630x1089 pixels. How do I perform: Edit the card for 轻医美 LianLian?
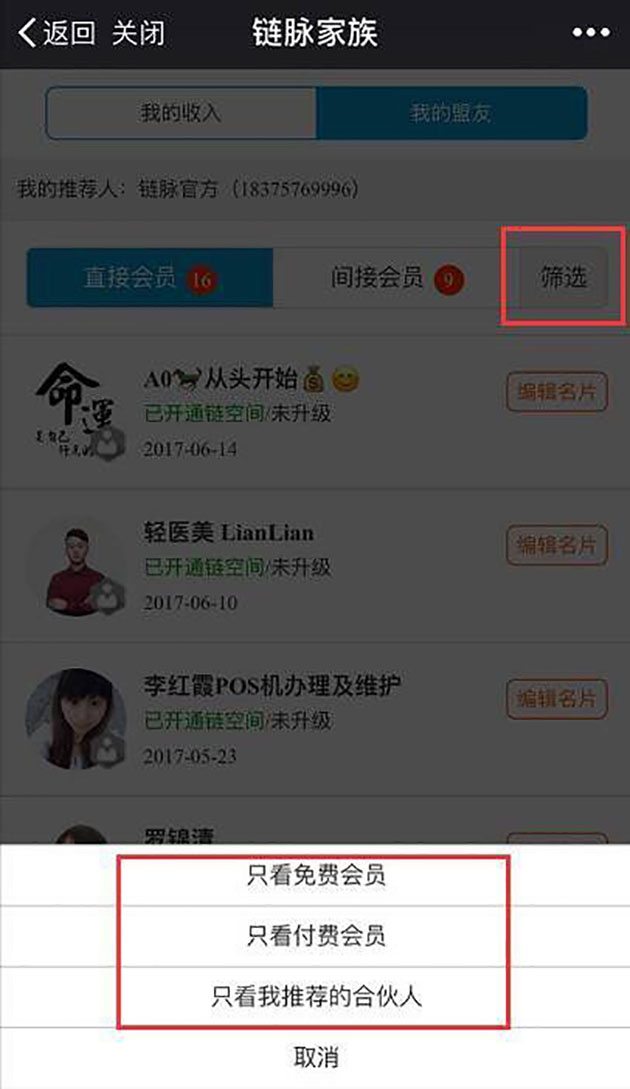557,545
